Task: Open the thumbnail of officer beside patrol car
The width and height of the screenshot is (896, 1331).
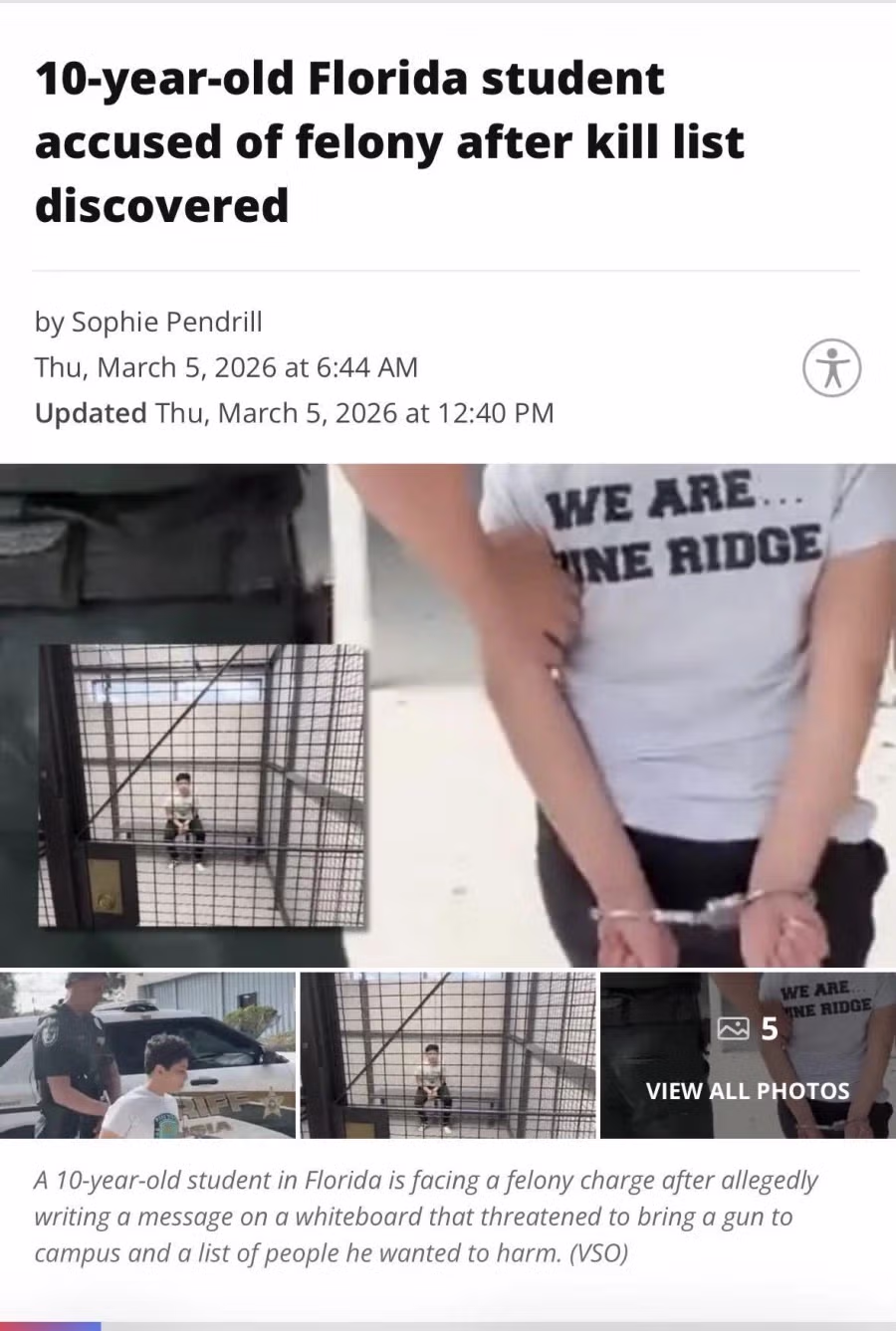Action: tap(147, 1055)
